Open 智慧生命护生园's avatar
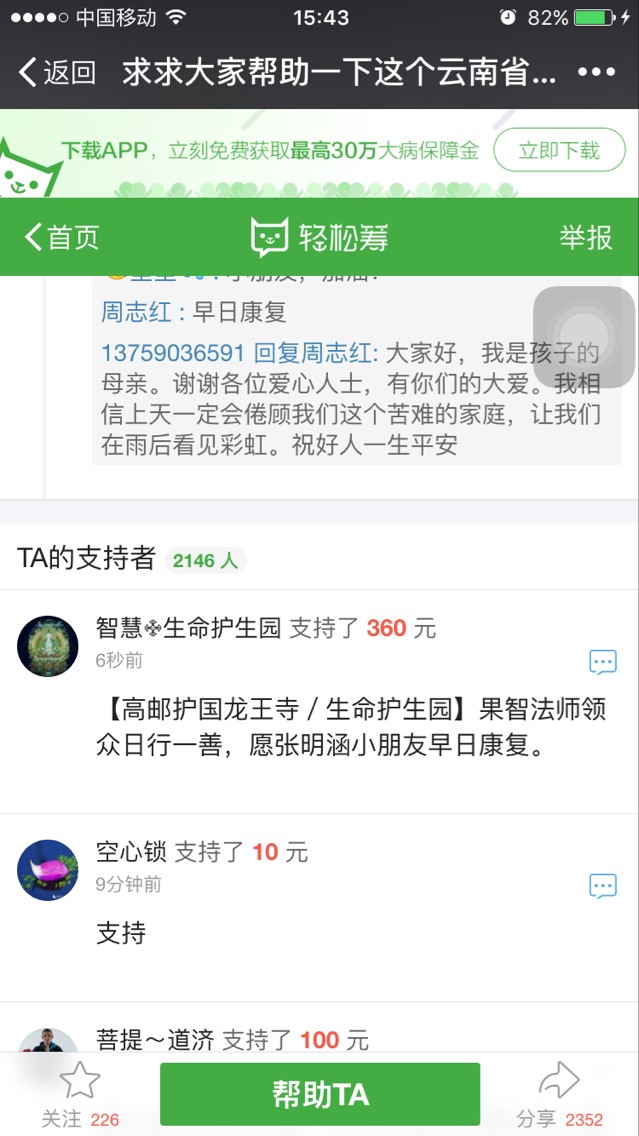 point(47,646)
